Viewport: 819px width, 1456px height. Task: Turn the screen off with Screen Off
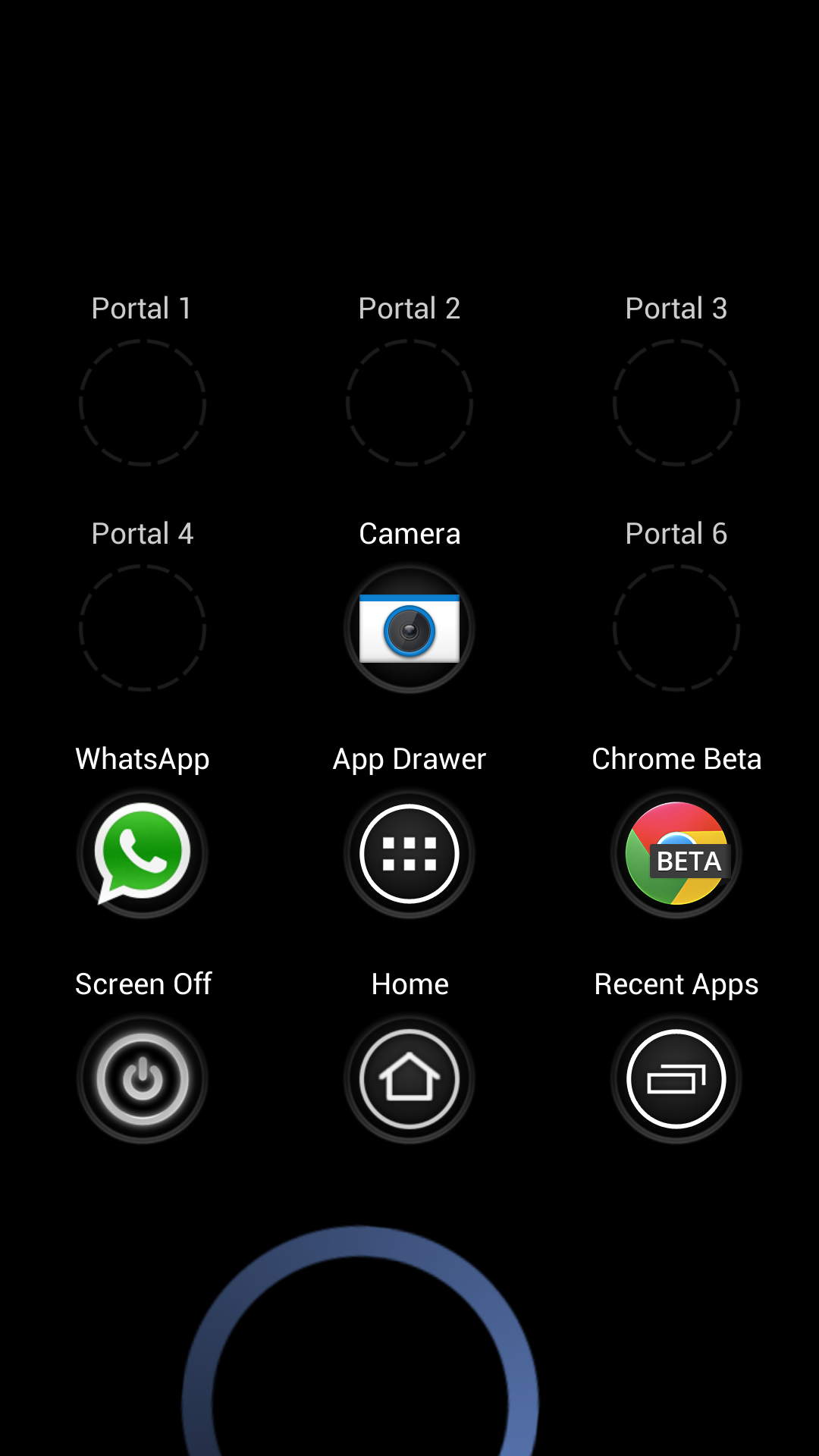point(143,1078)
